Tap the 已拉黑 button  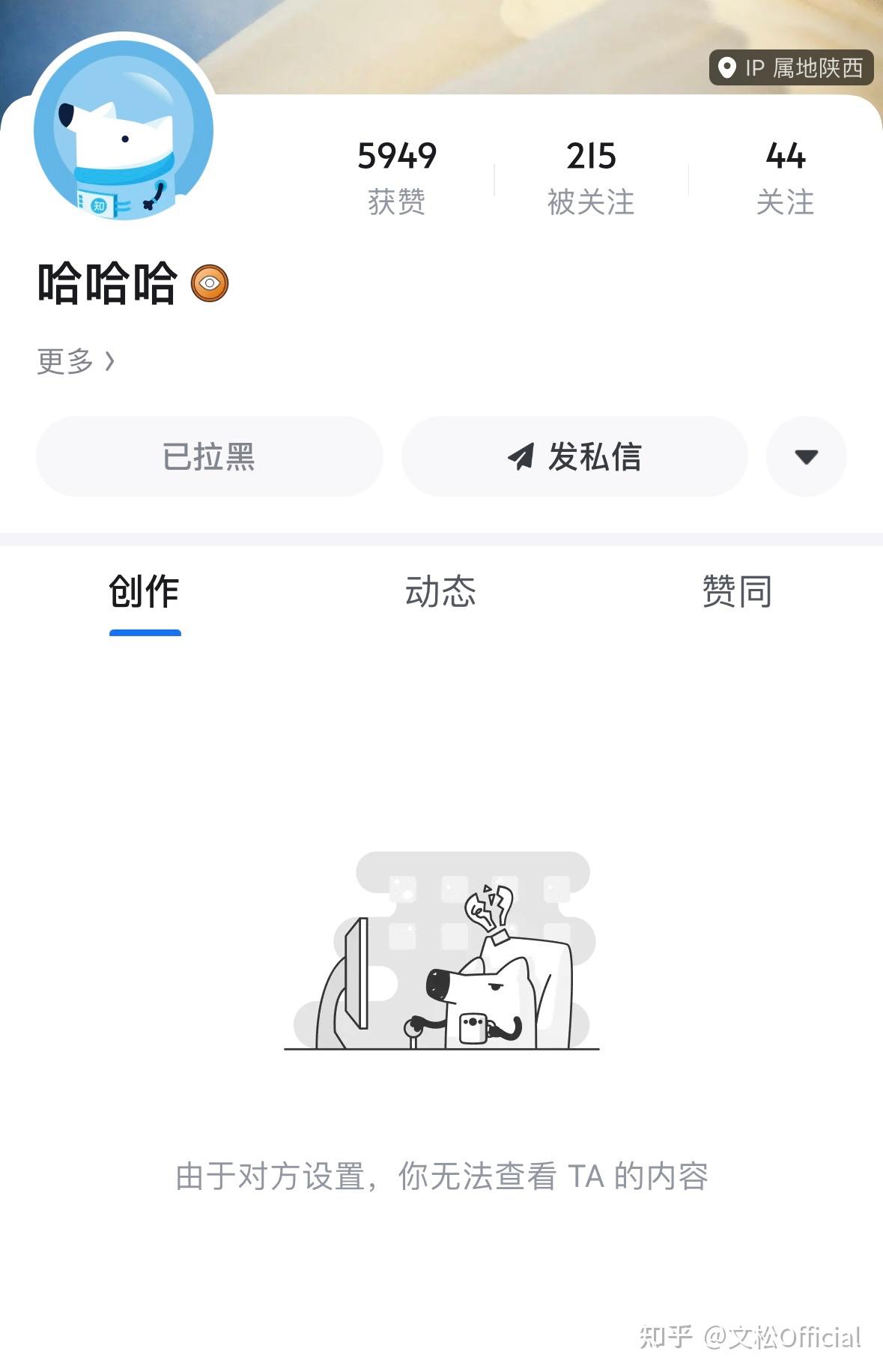pos(209,456)
